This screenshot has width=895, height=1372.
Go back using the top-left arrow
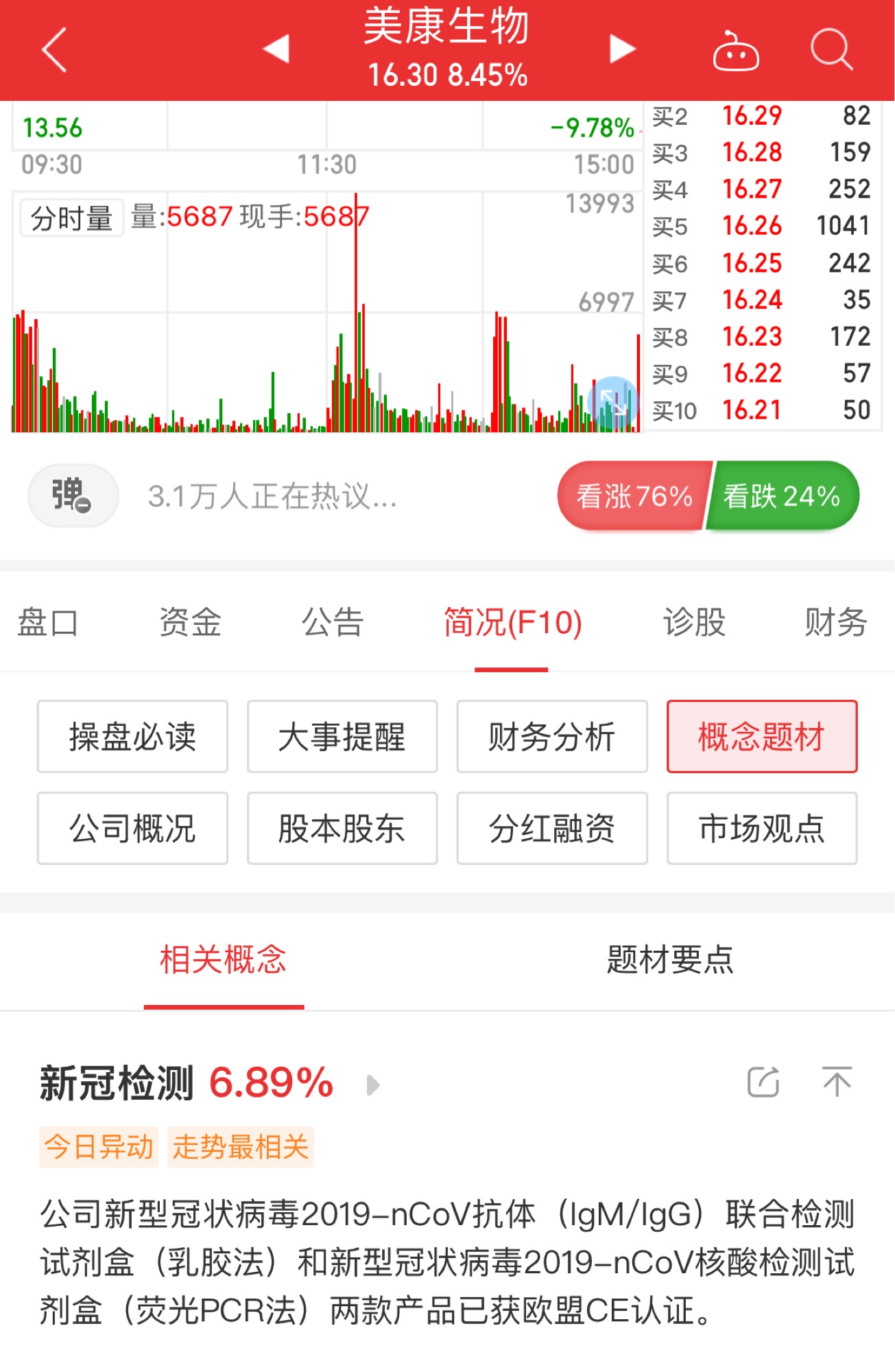(x=54, y=49)
